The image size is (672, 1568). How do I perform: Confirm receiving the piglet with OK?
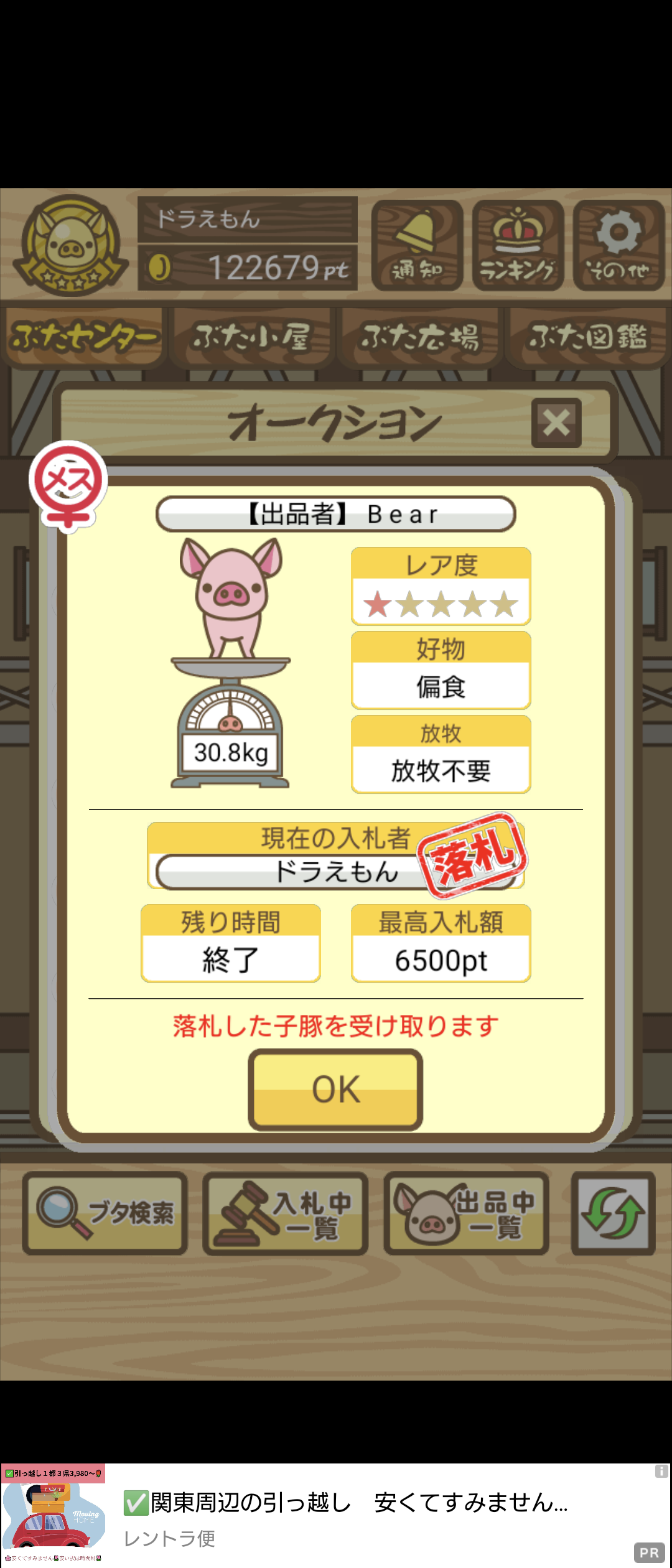(x=335, y=1090)
